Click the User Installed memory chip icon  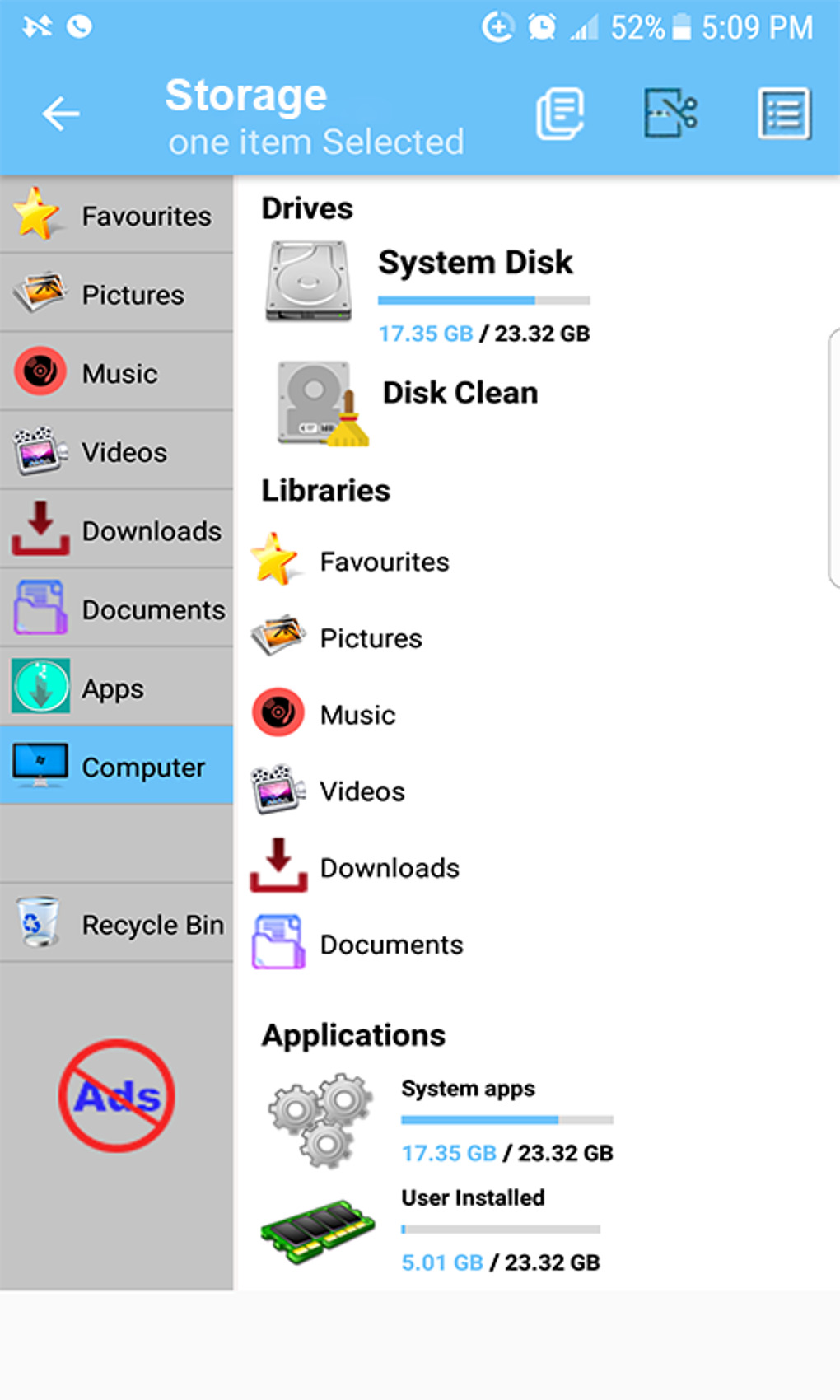[x=319, y=1227]
